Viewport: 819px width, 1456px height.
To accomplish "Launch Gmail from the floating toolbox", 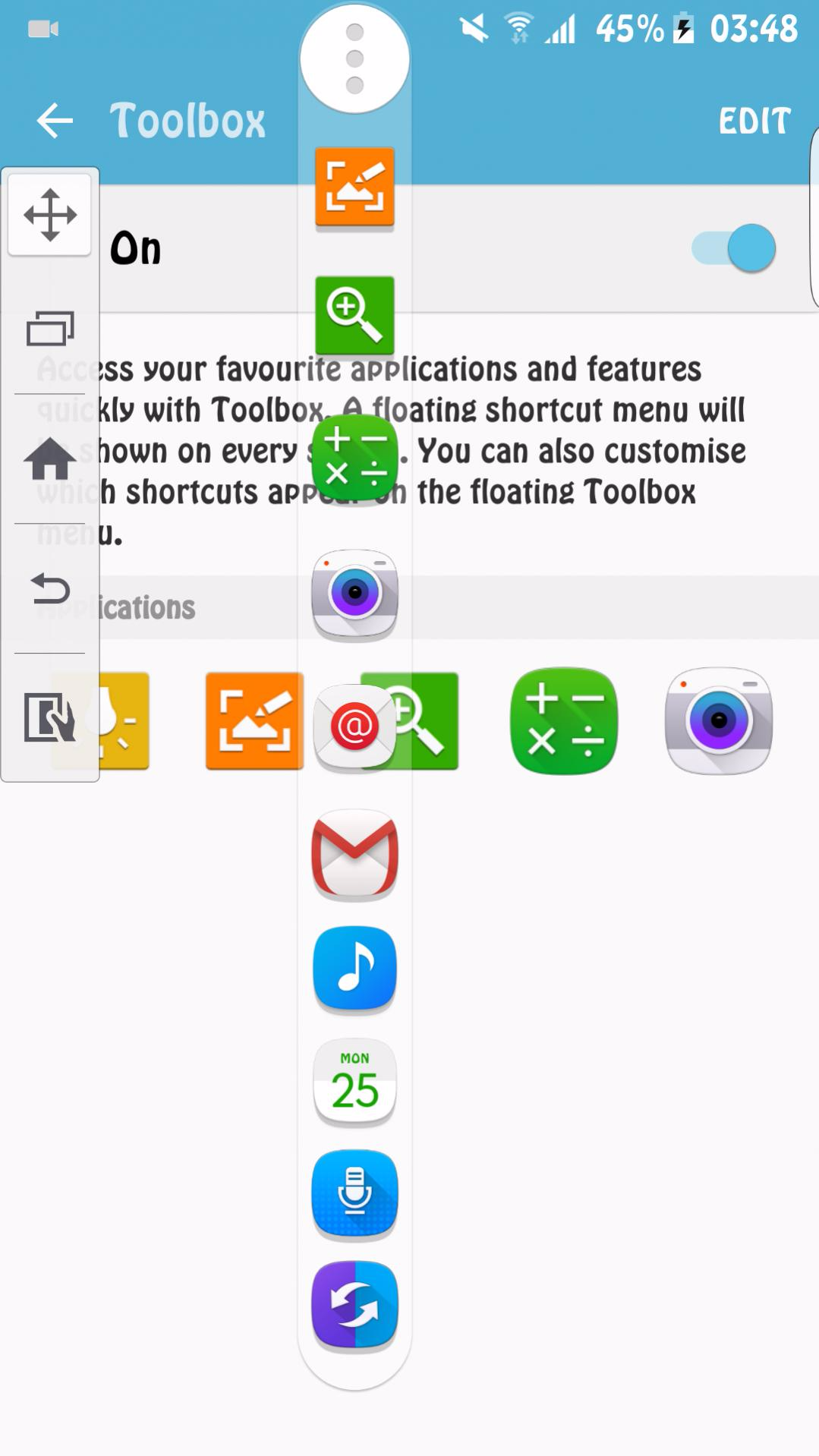I will click(x=354, y=855).
